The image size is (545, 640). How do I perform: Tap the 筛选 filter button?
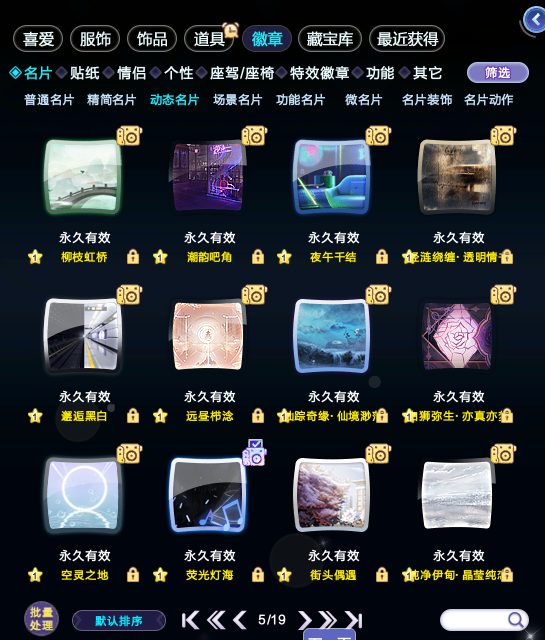point(498,73)
